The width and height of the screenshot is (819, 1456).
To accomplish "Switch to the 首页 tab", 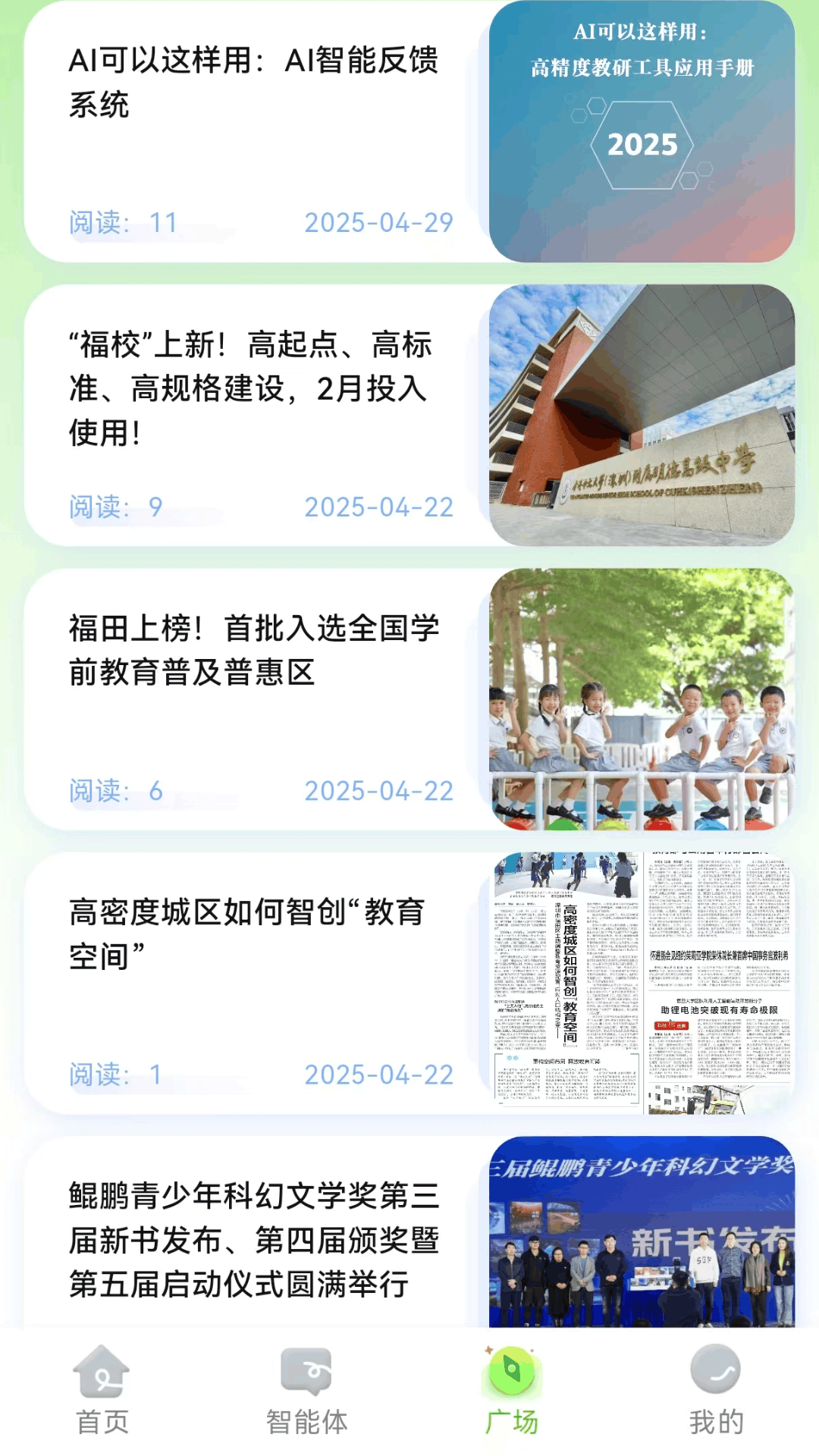I will pyautogui.click(x=102, y=1391).
